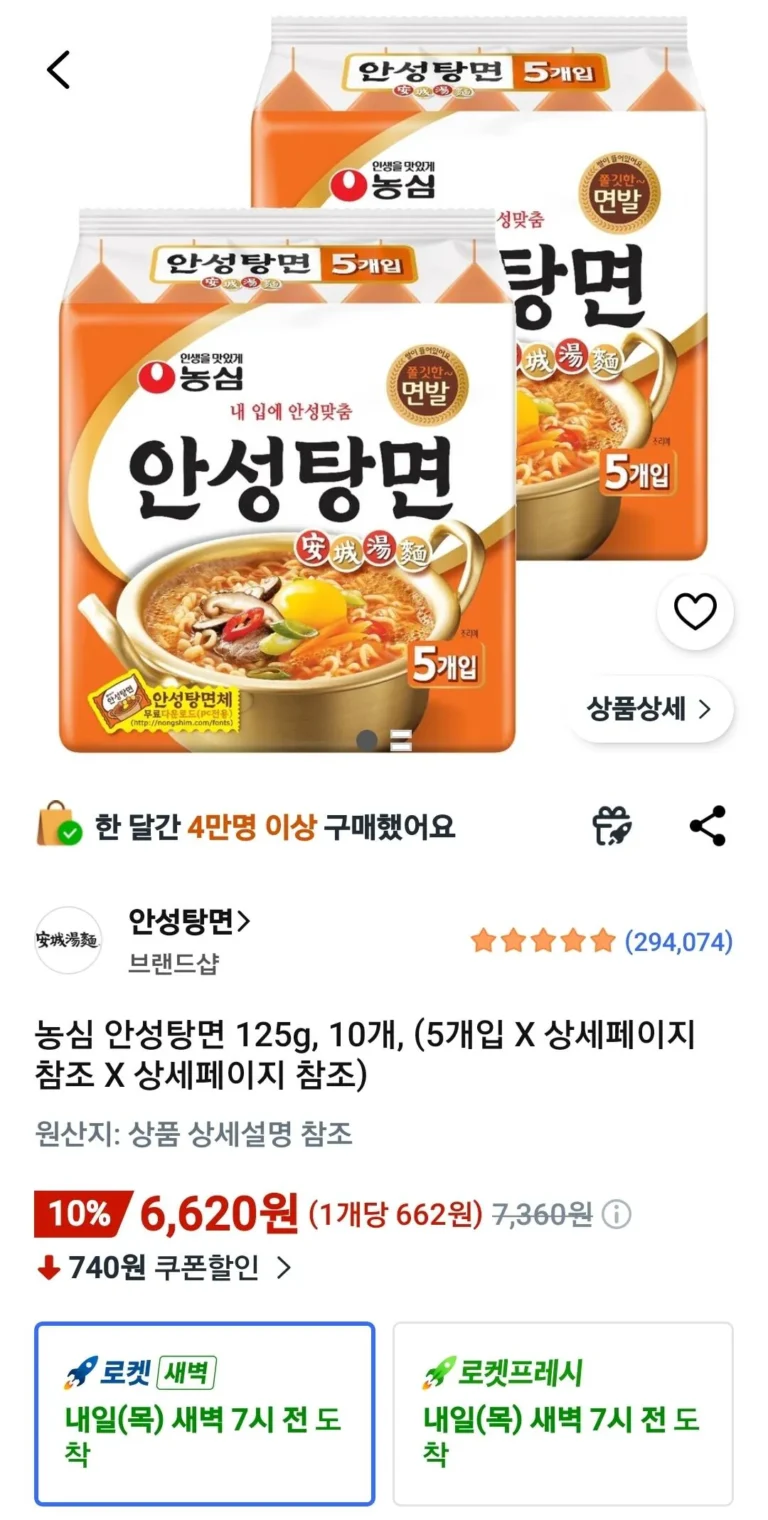Add the product to wishlist with the heart
This screenshot has height=1520, width=768.
[695, 612]
